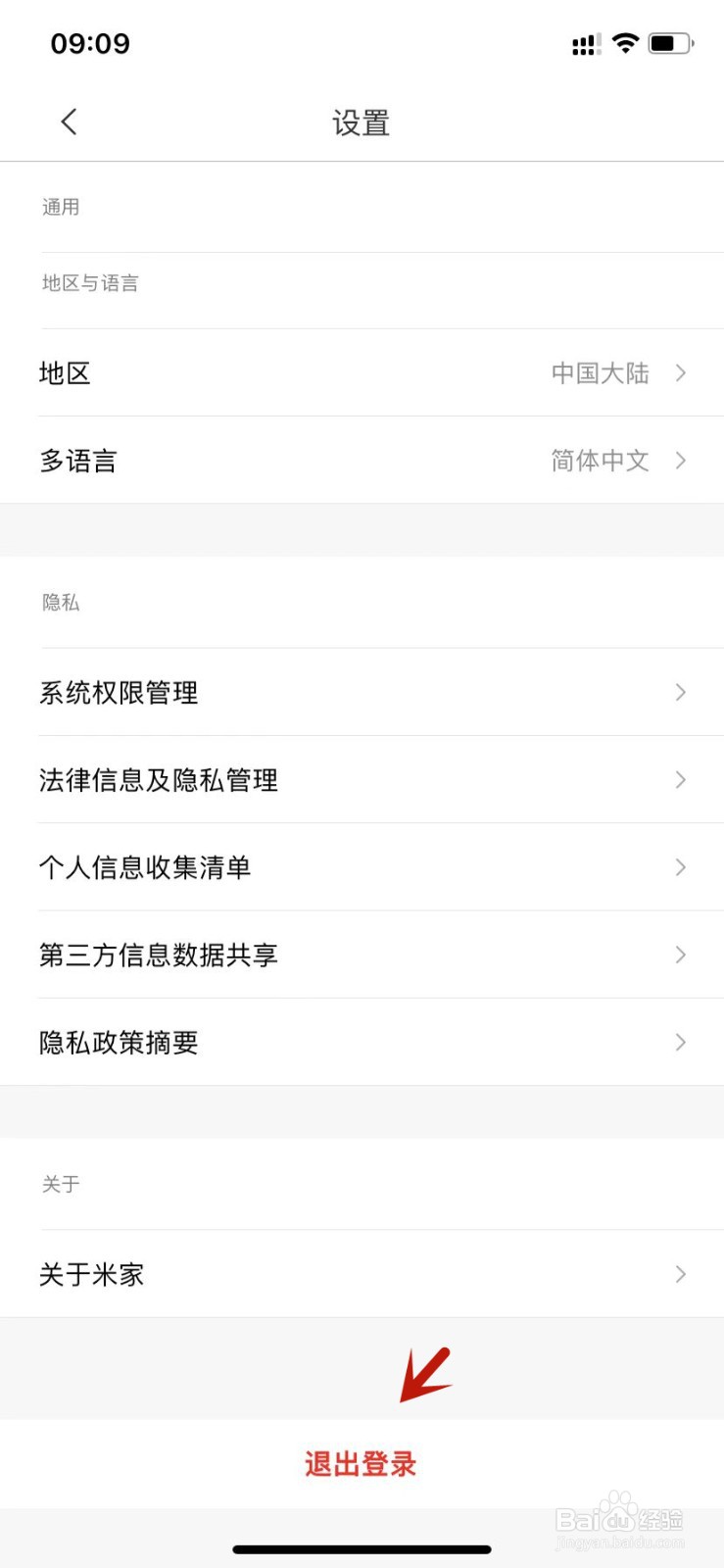Open 第三方信息数据共享 entry
Viewport: 724px width, 1568px height.
tap(159, 955)
